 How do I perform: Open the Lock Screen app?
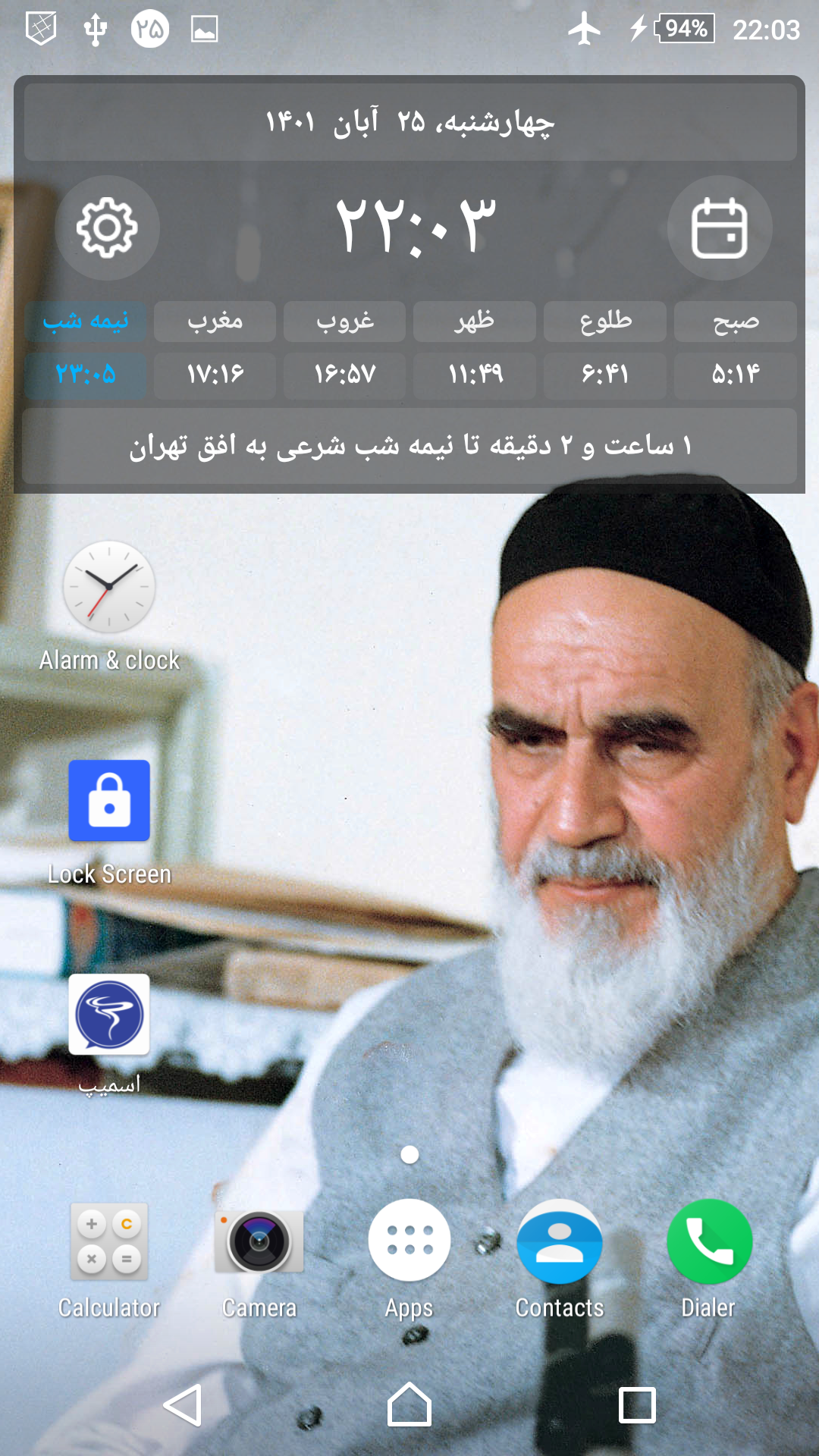[108, 801]
